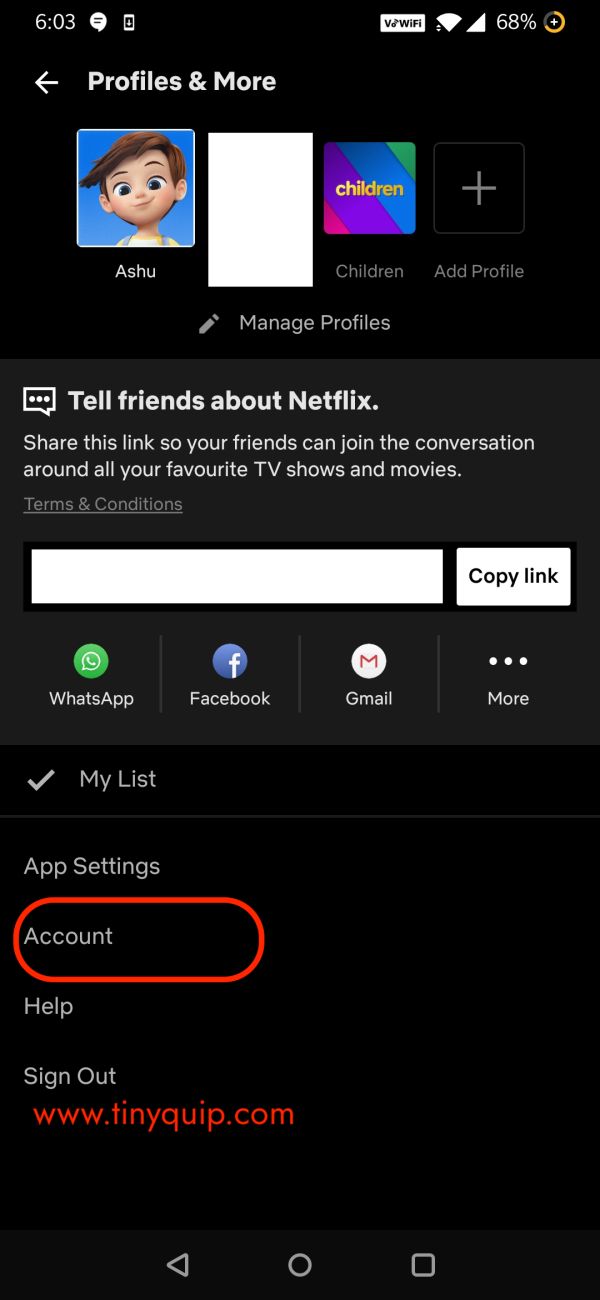Open the Terms & Conditions link
The height and width of the screenshot is (1300, 600).
point(103,504)
